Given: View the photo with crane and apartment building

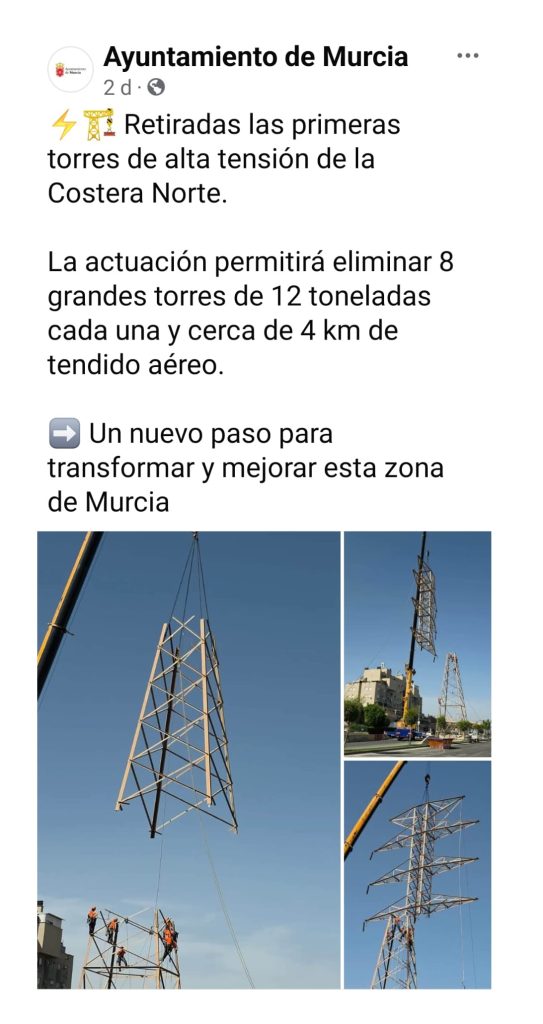Looking at the screenshot, I should coord(418,644).
